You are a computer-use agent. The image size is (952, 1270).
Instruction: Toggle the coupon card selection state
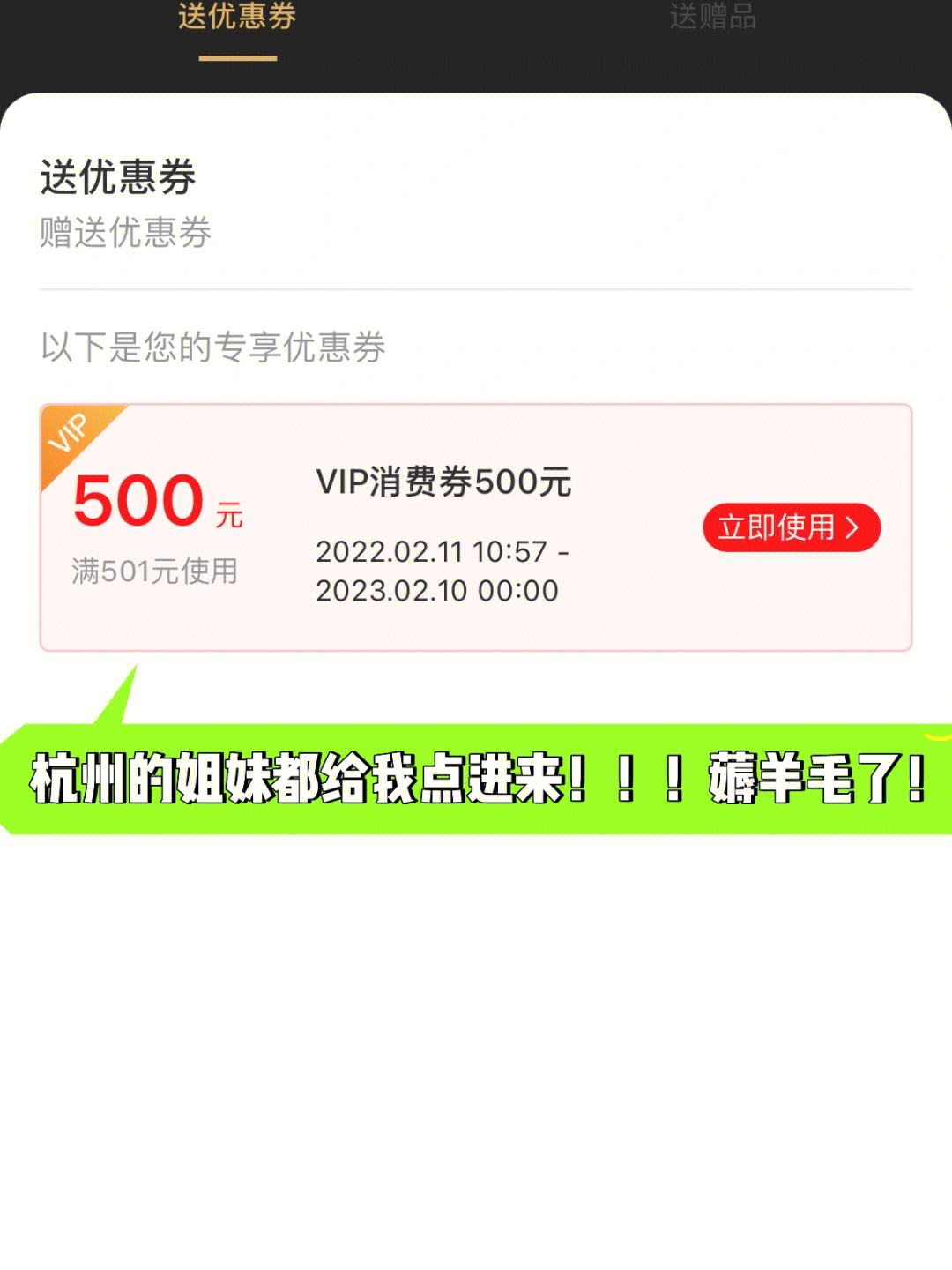(476, 525)
